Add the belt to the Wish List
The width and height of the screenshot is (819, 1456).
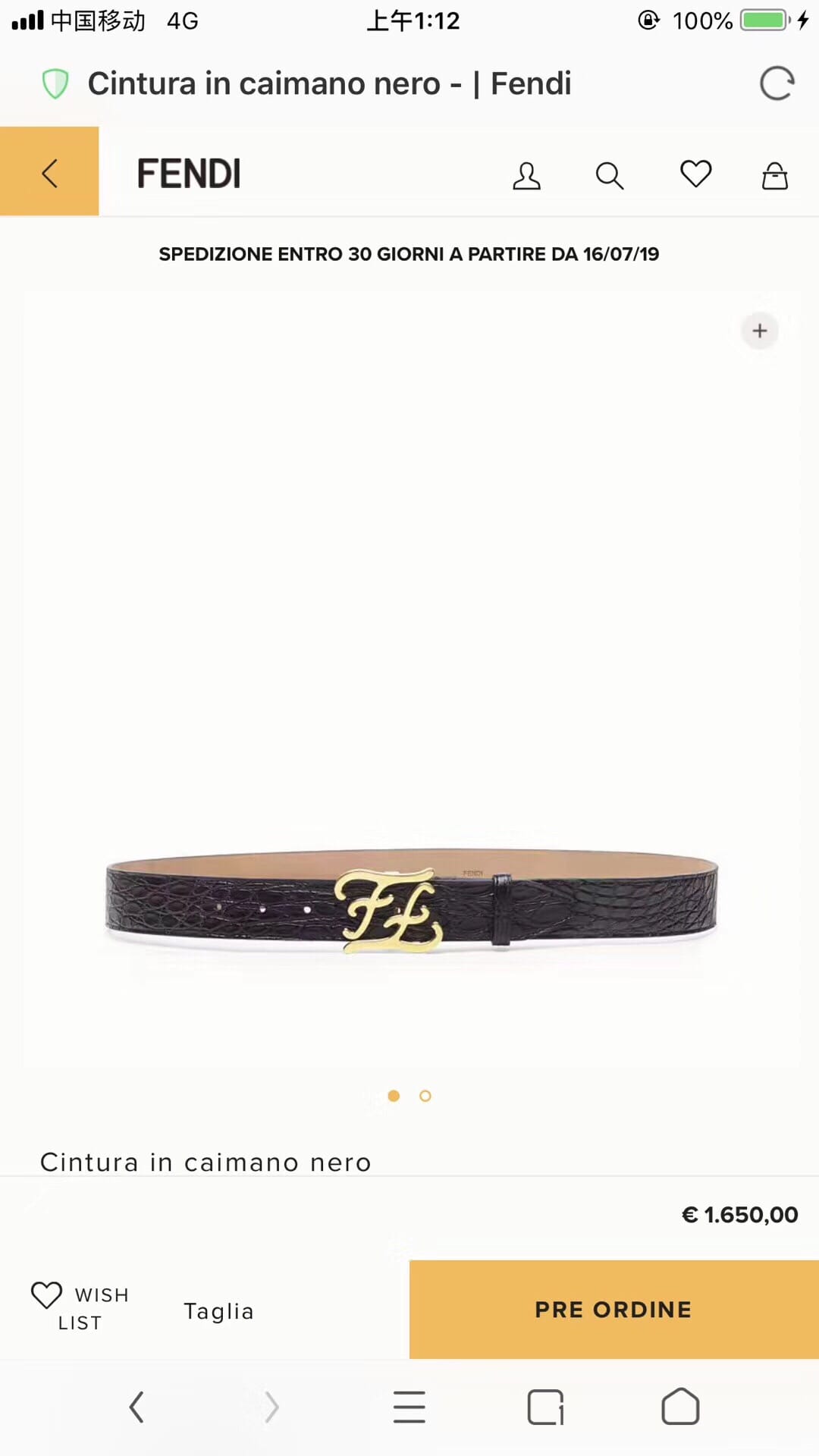80,1308
